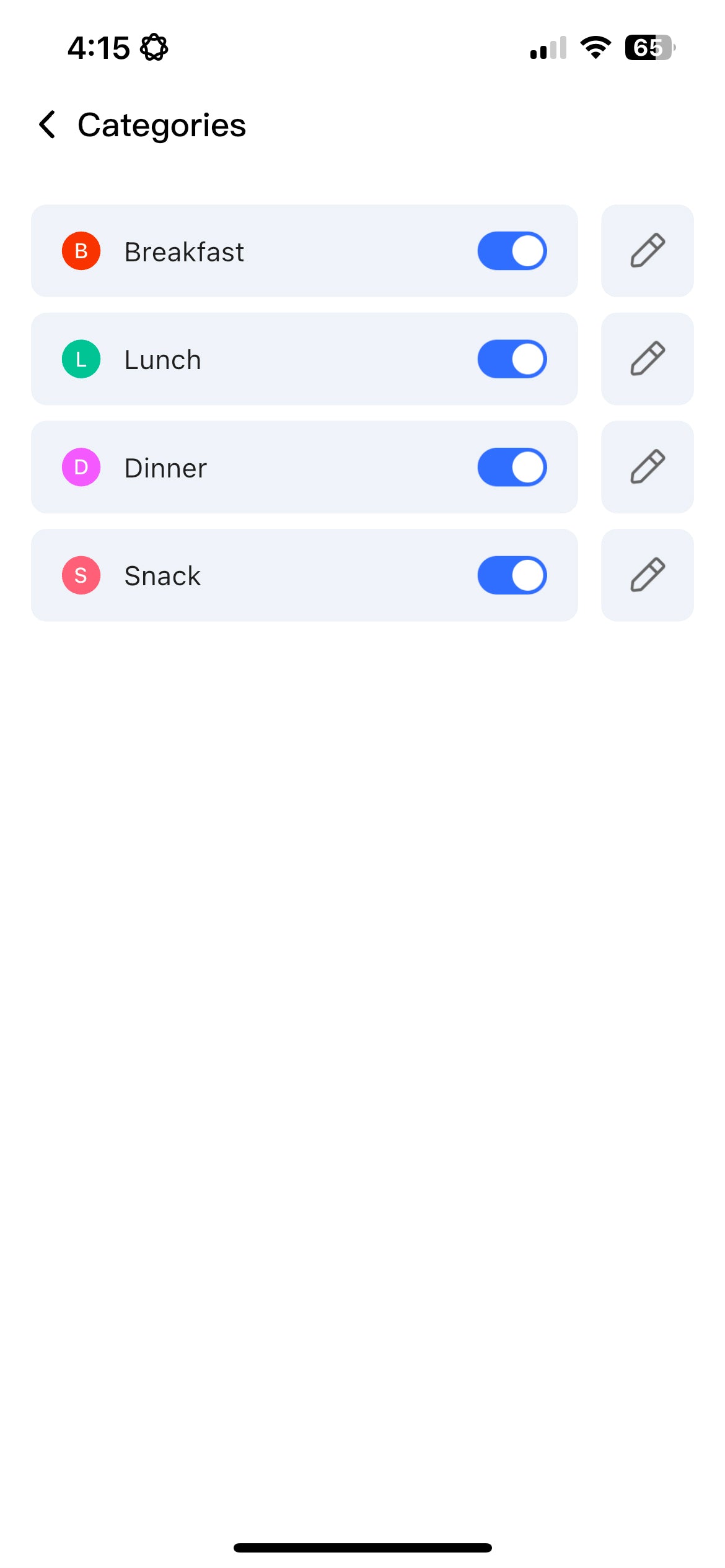Screen dimensions: 725x1568
Task: Toggle the Dinner category off
Action: pos(511,467)
